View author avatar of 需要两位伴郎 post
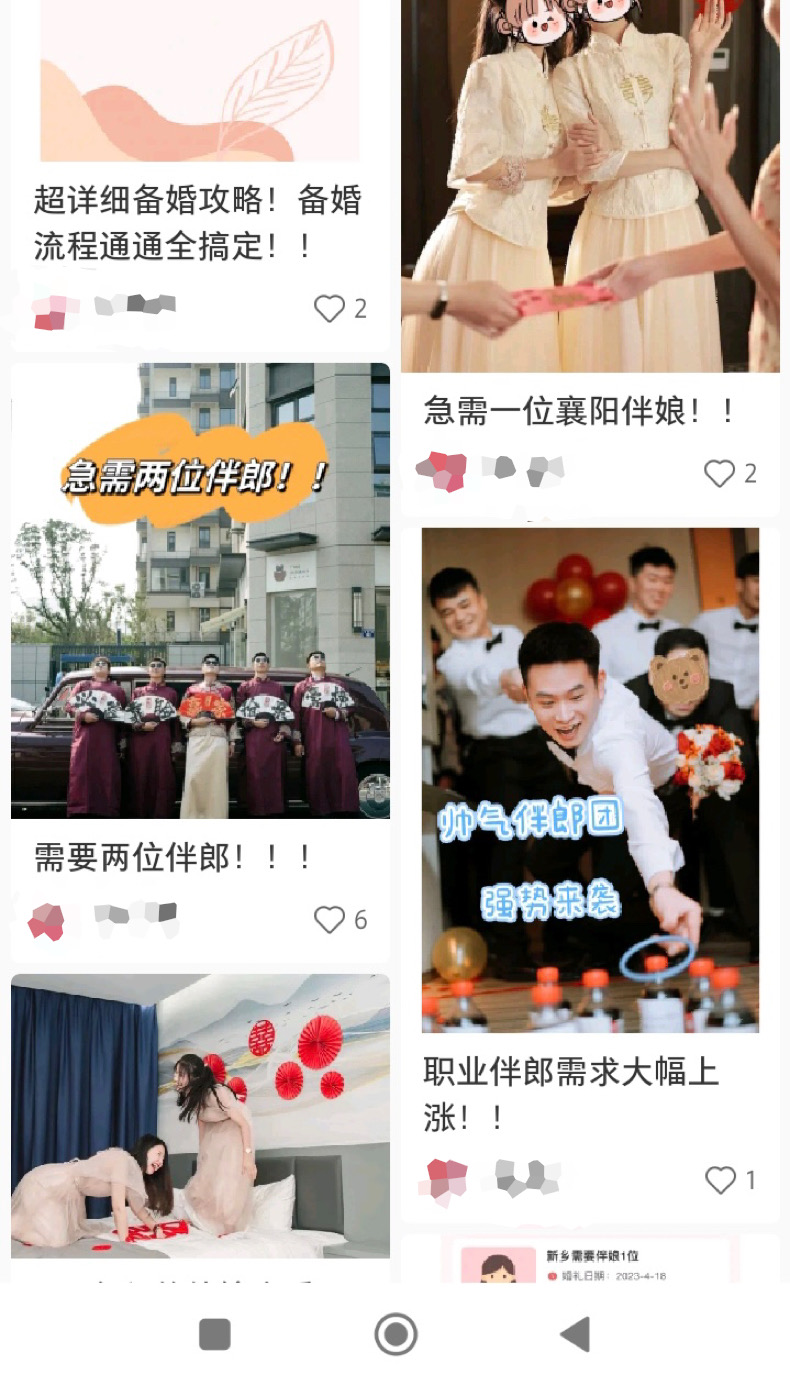The image size is (790, 1386). pyautogui.click(x=46, y=921)
